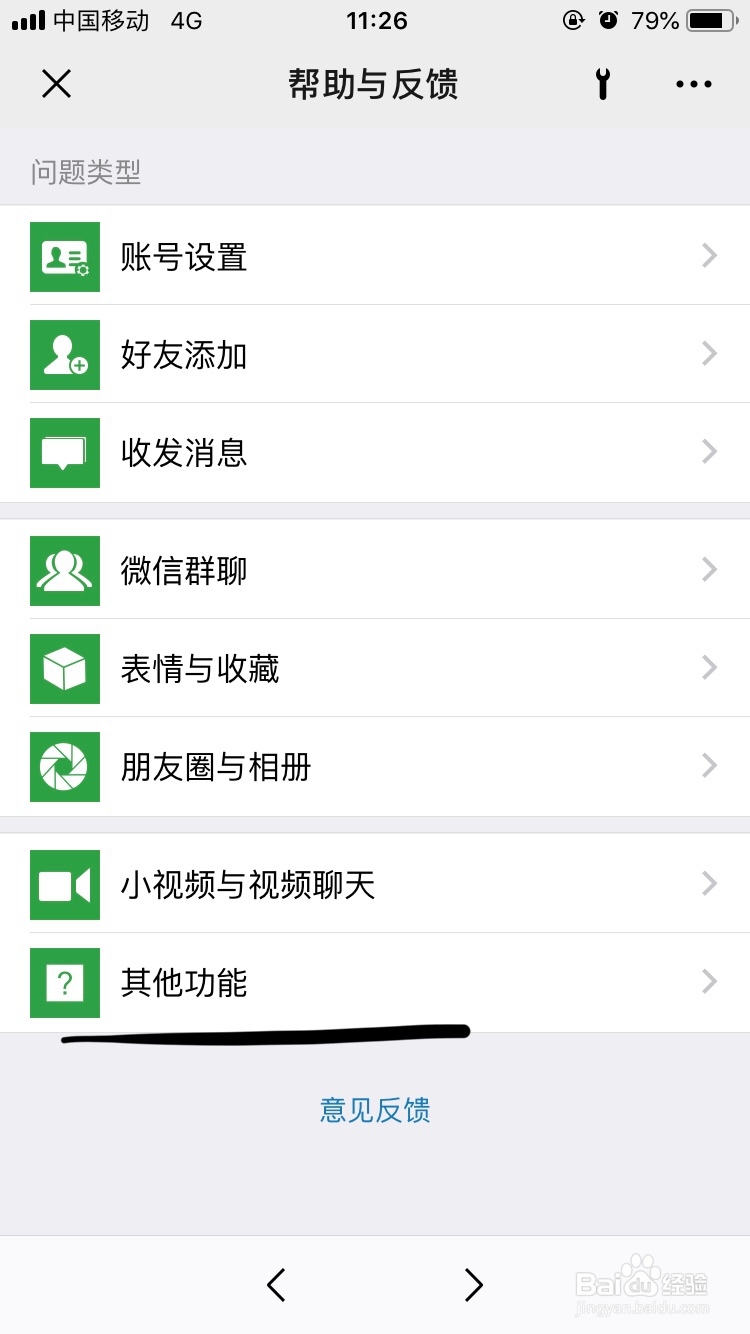Click the 朋友圈与相册 moments aperture icon
The width and height of the screenshot is (750, 1334).
click(65, 766)
